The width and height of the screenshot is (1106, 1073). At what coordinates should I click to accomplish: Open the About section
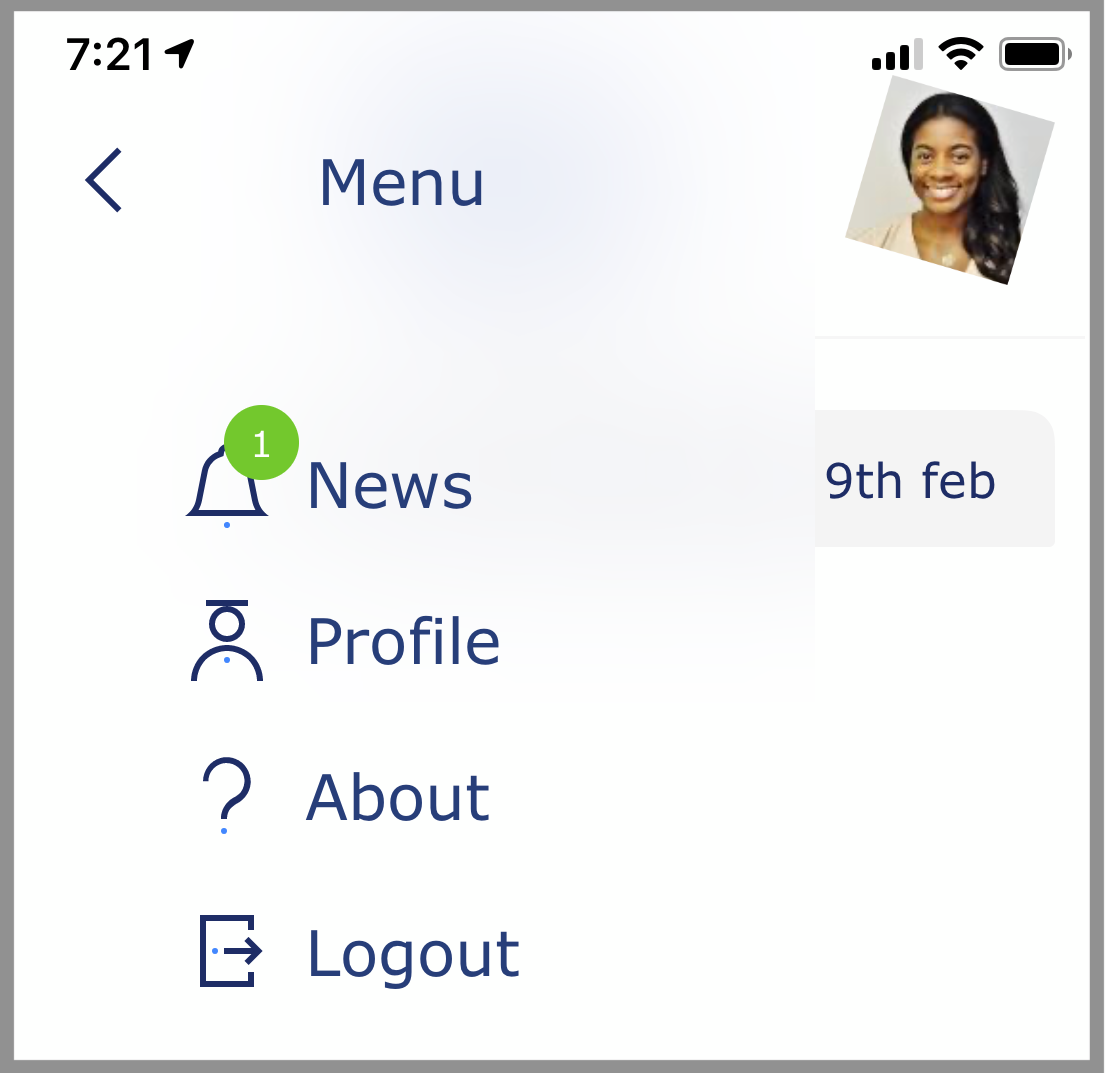(x=397, y=797)
